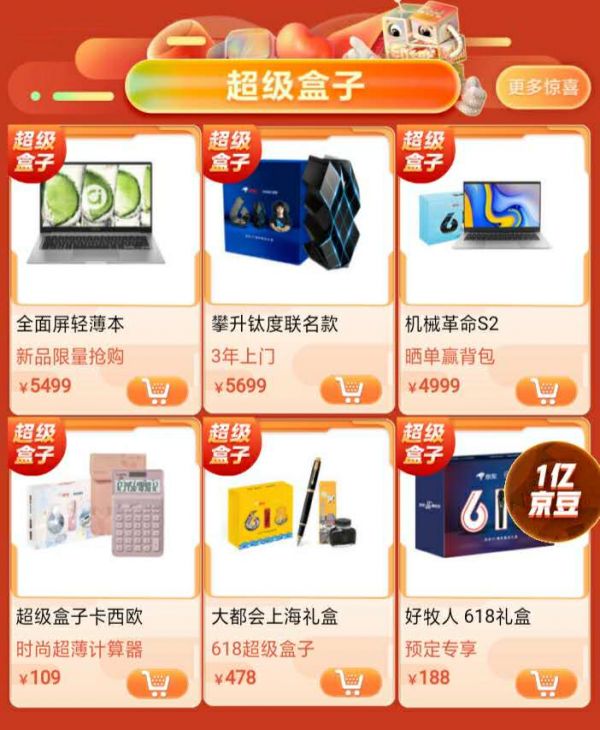The height and width of the screenshot is (730, 600).
Task: Add 超级盒子卡西欧 calculator to cart
Action: coord(157,683)
